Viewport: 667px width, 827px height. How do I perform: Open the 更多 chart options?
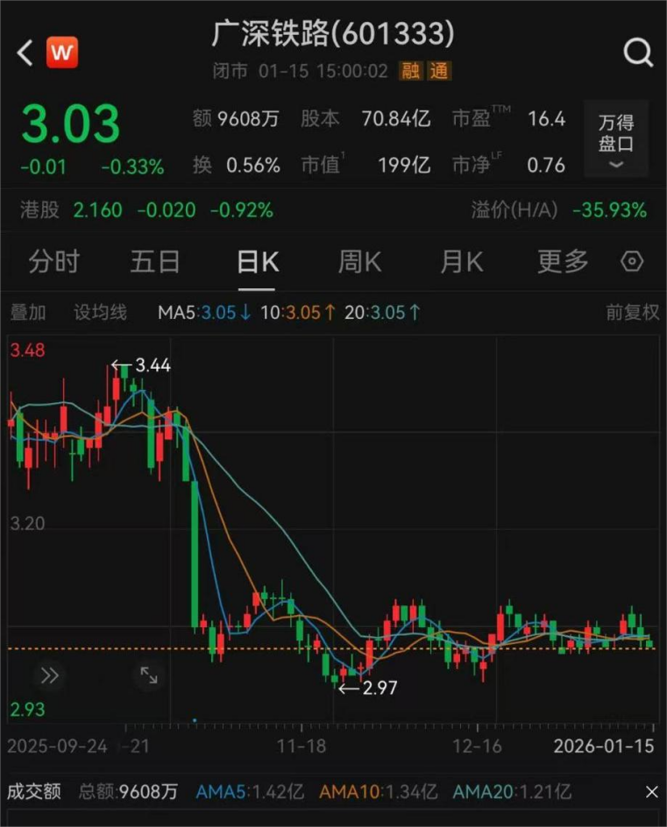coord(563,262)
